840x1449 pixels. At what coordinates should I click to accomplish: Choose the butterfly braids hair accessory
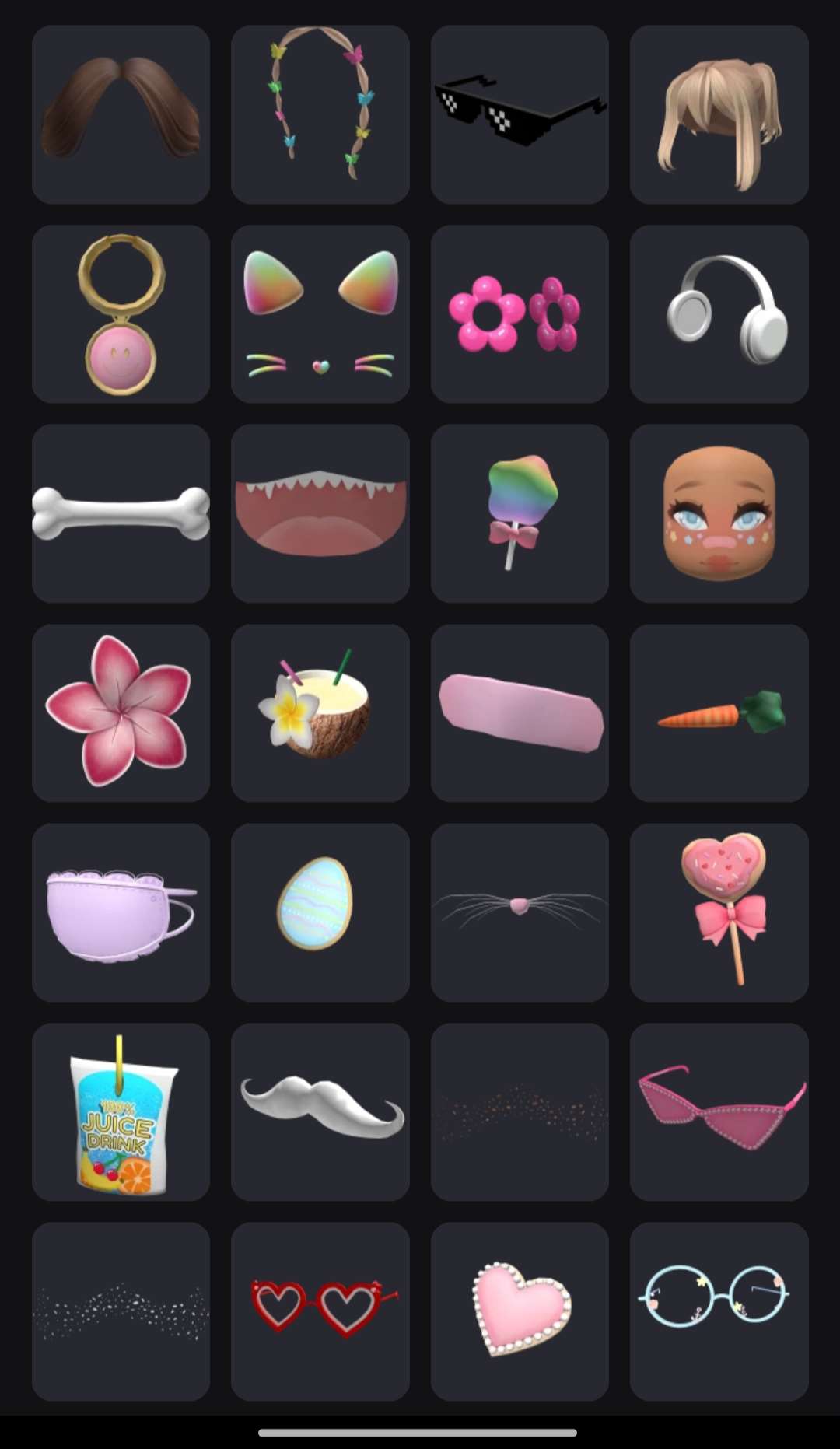320,114
